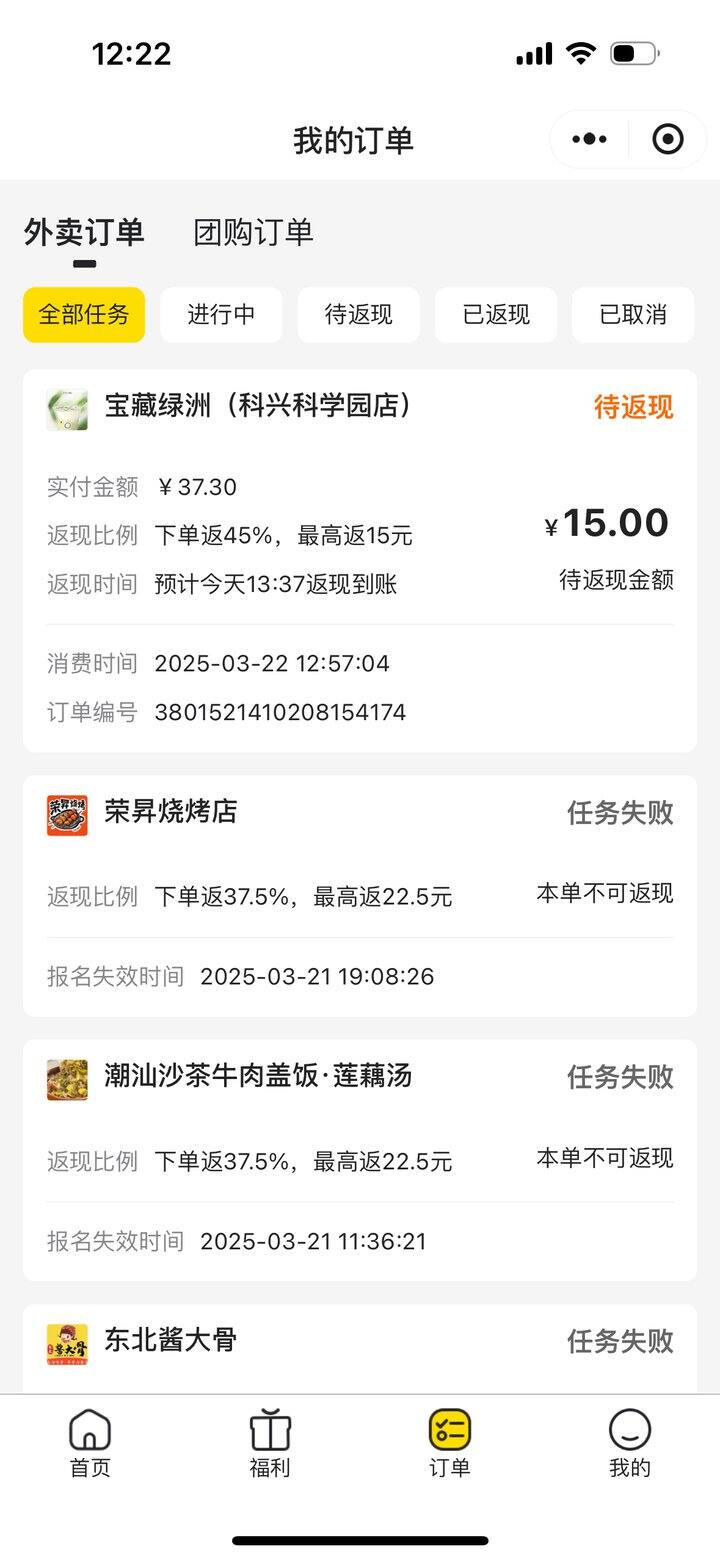Open the 宝藏绿洲 order card

point(360,561)
